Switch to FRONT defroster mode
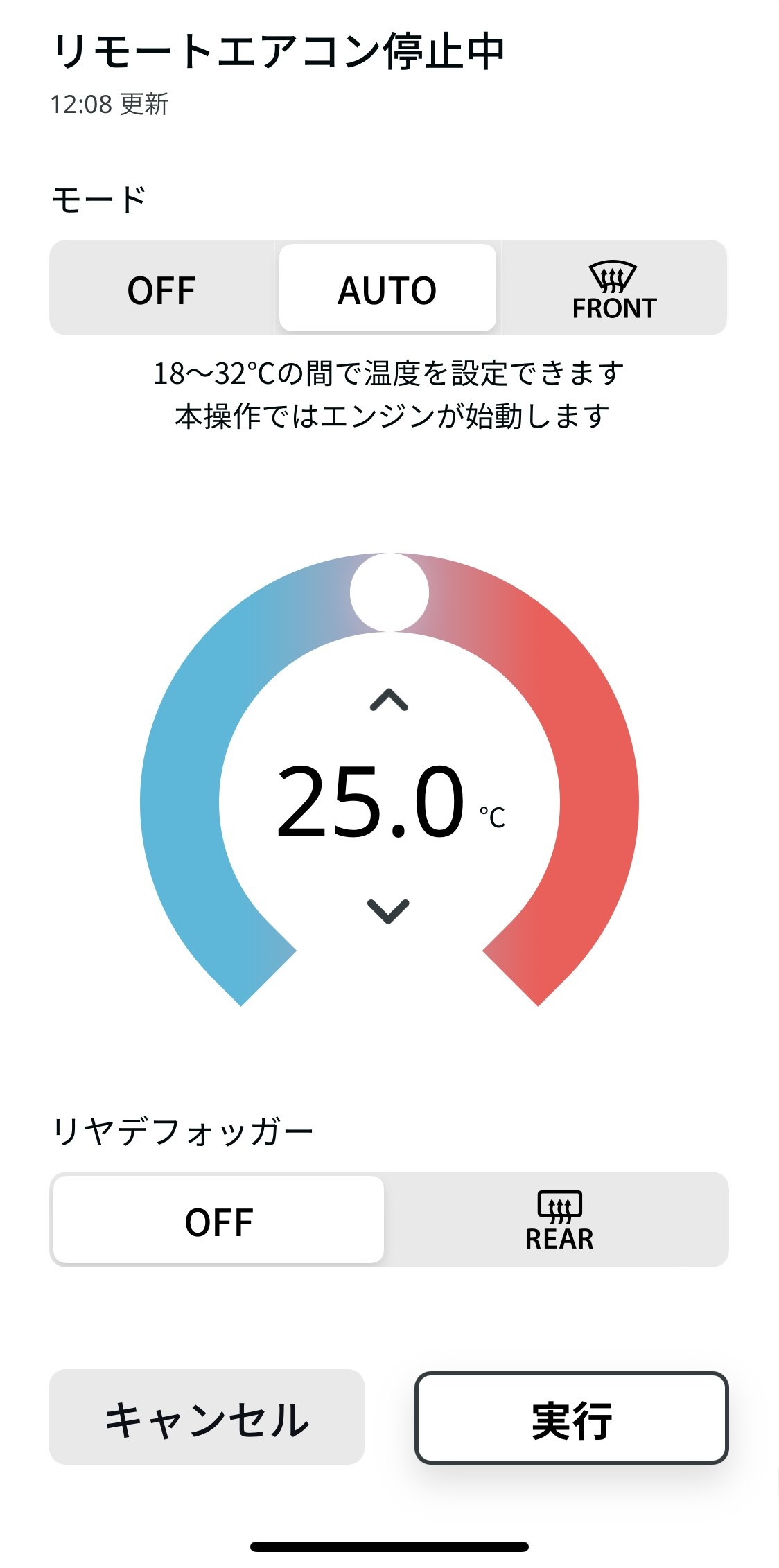Image resolution: width=779 pixels, height=1568 pixels. (614, 289)
